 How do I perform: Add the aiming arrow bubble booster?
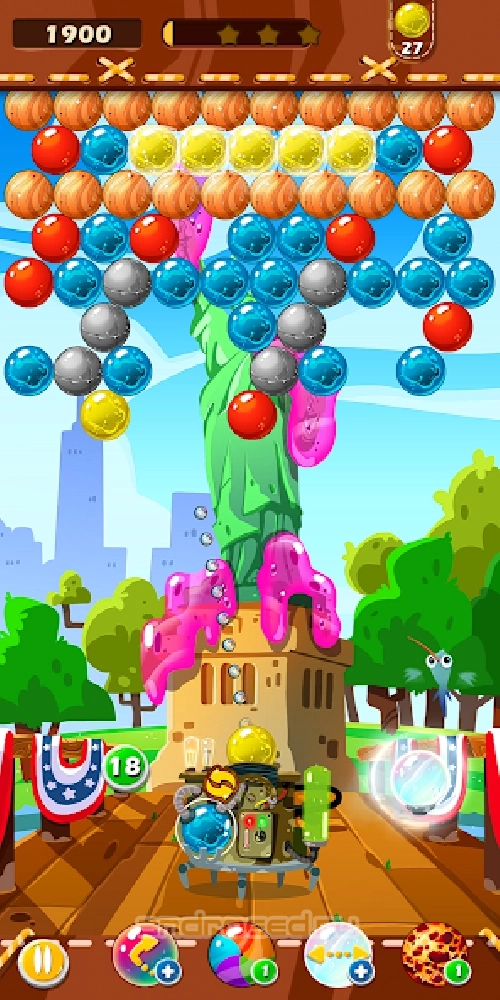click(339, 963)
